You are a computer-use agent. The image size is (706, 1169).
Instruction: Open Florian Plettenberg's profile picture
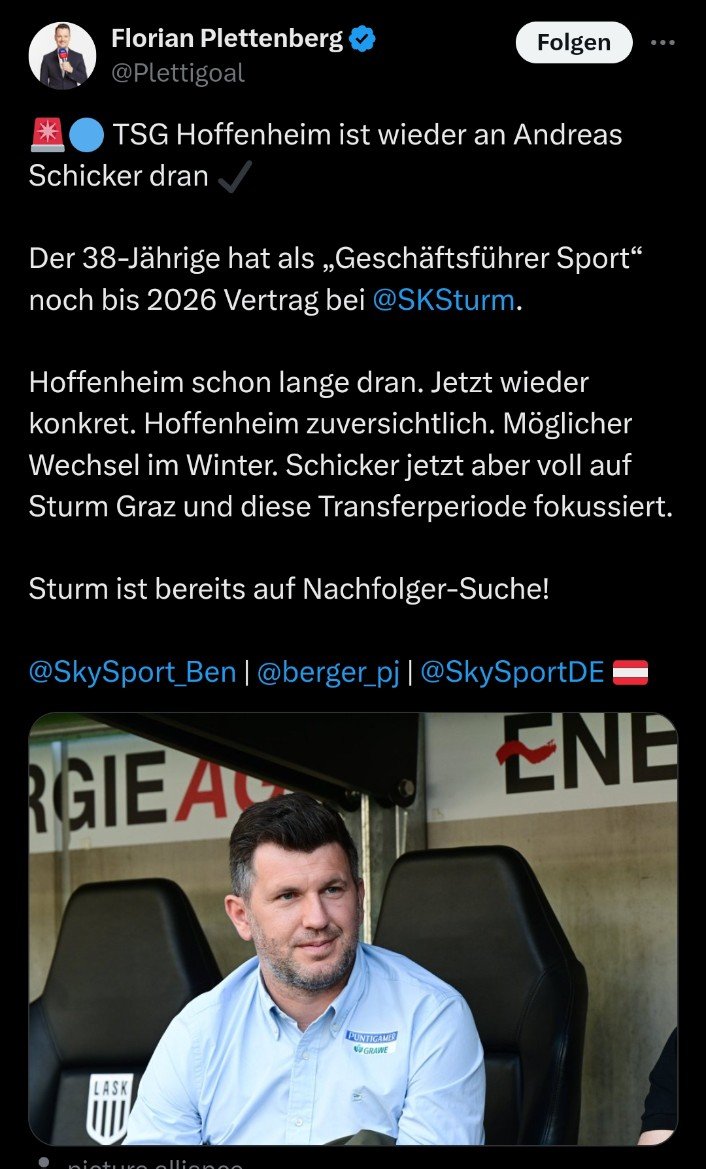(62, 56)
